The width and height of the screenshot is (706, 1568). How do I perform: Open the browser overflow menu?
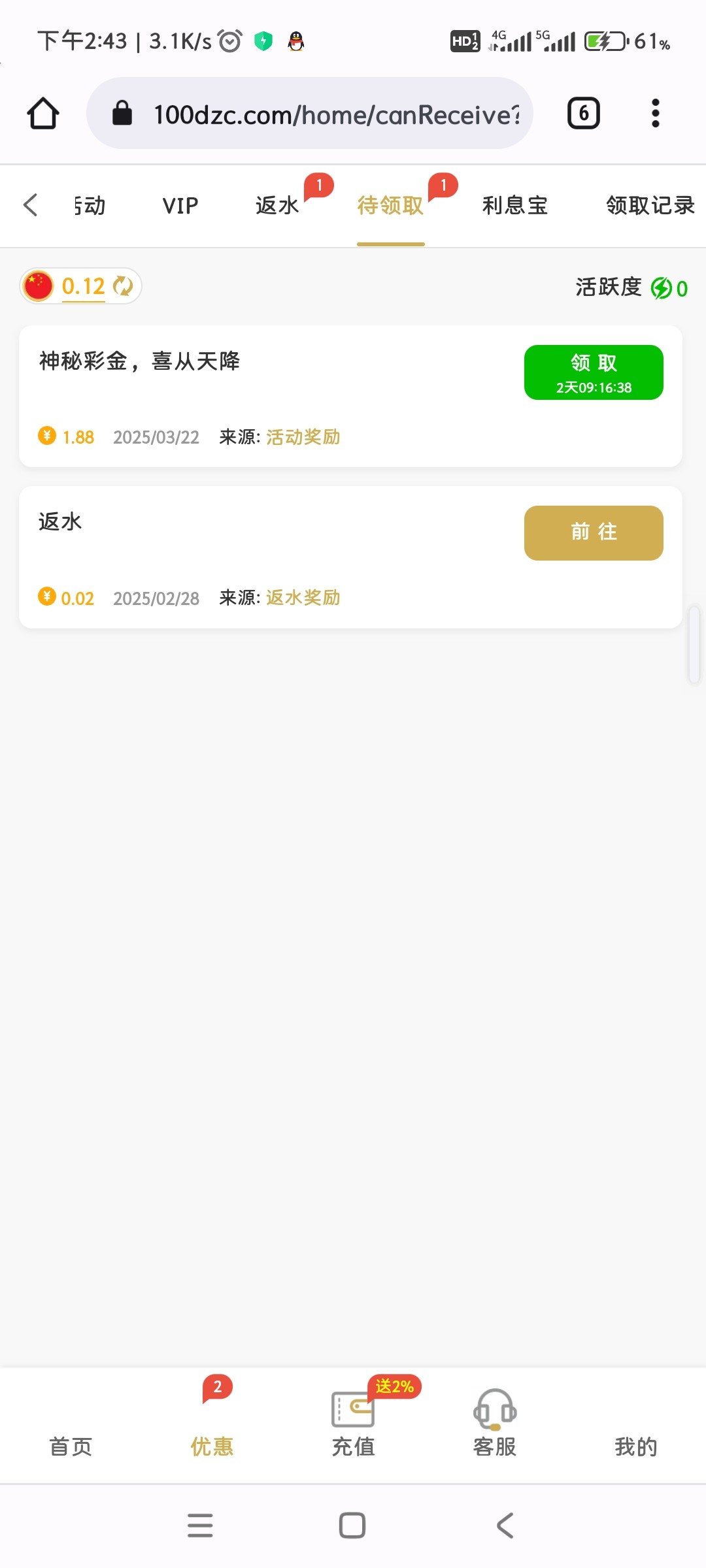click(x=655, y=114)
